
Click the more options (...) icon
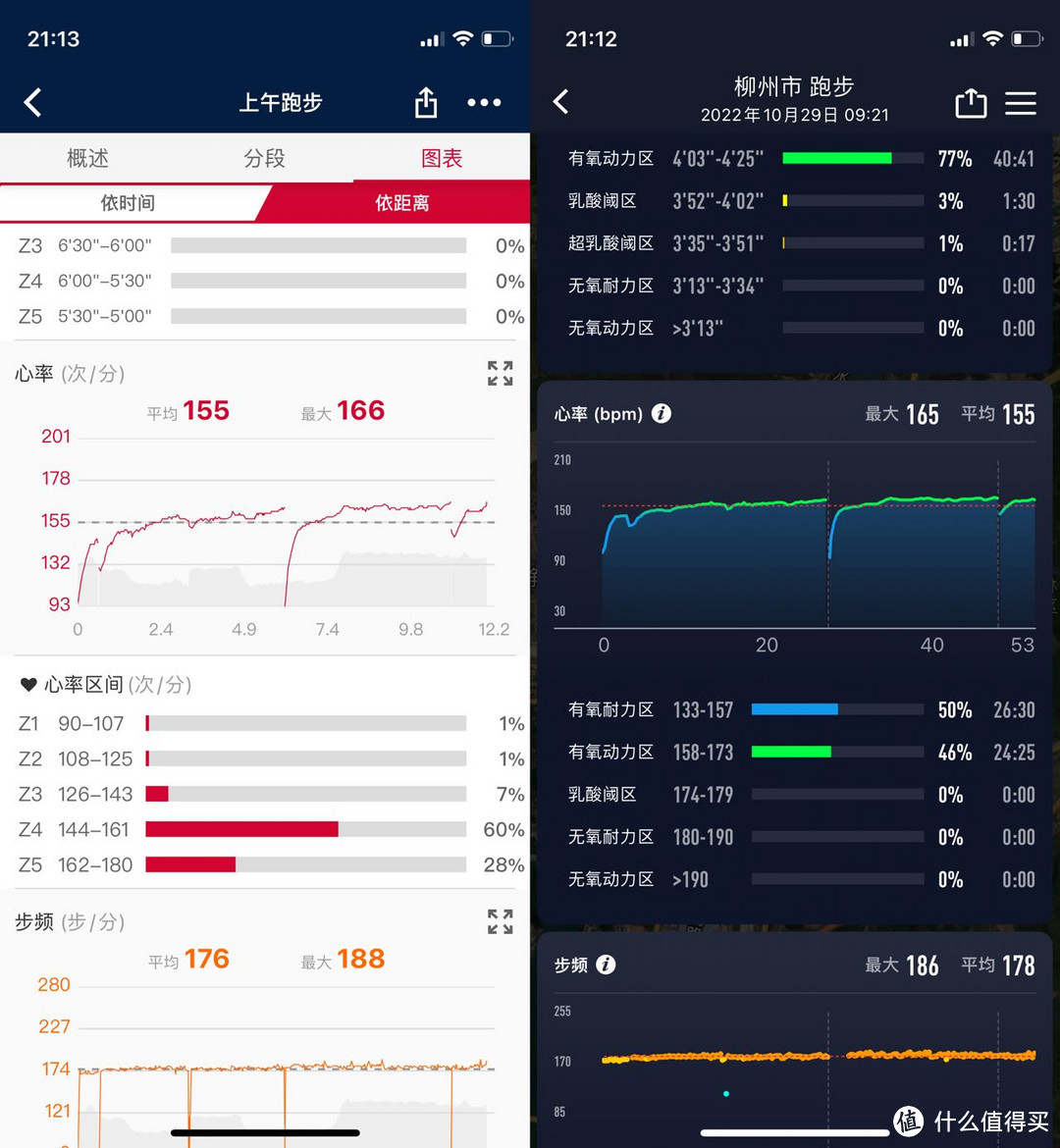[x=484, y=102]
